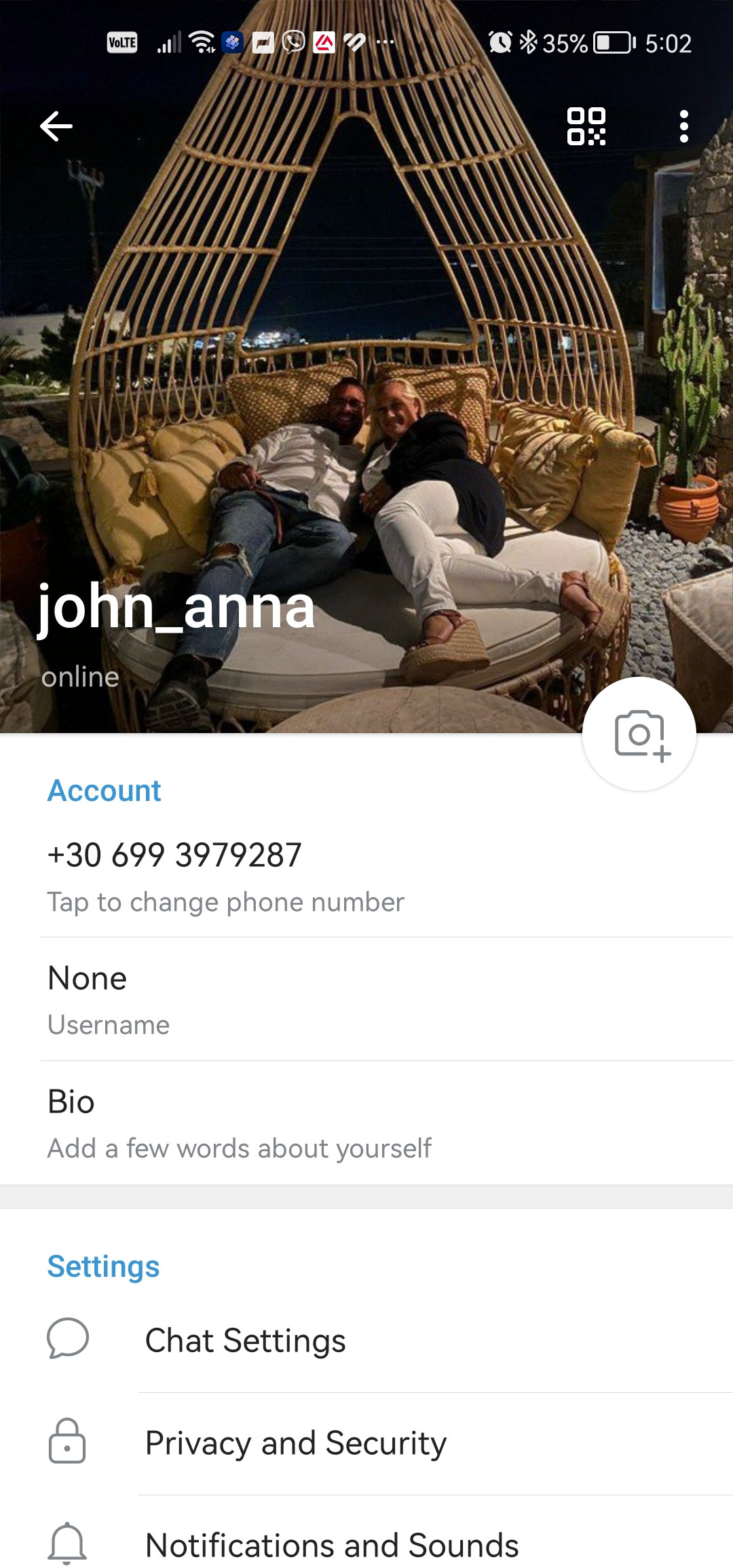This screenshot has height=1568, width=733.
Task: Set a username in the Username row
Action: tap(366, 999)
